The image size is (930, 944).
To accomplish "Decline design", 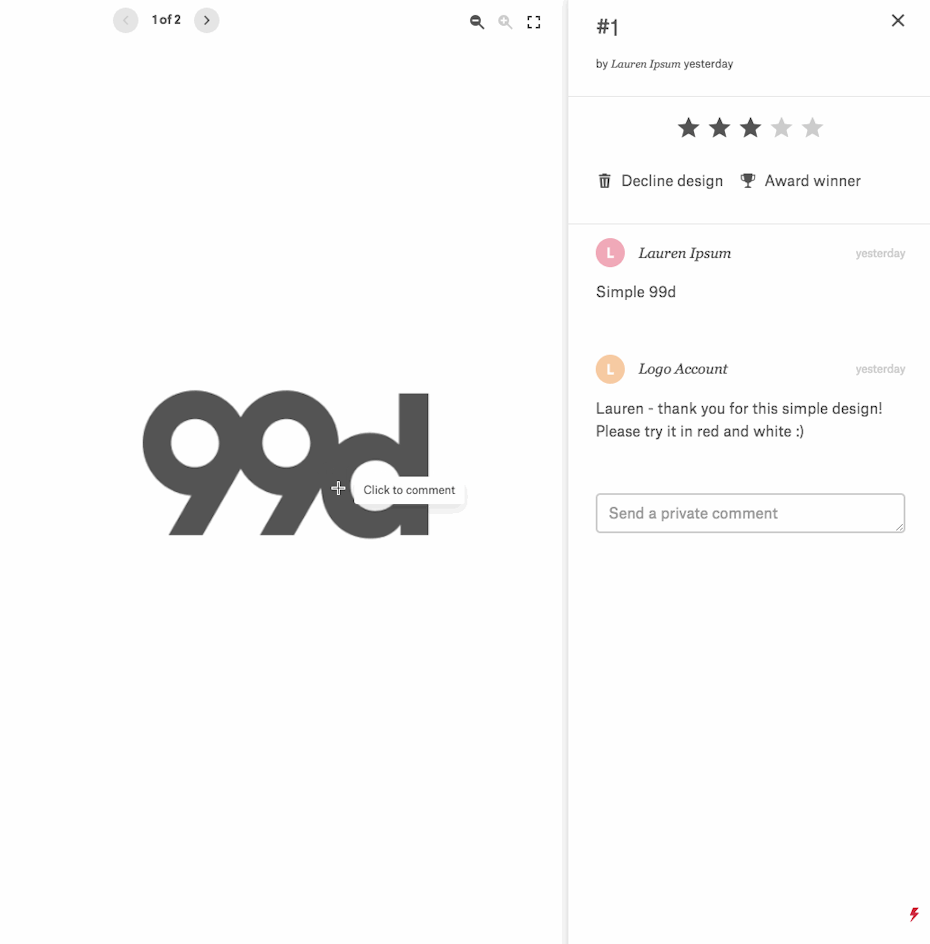I will click(x=660, y=181).
